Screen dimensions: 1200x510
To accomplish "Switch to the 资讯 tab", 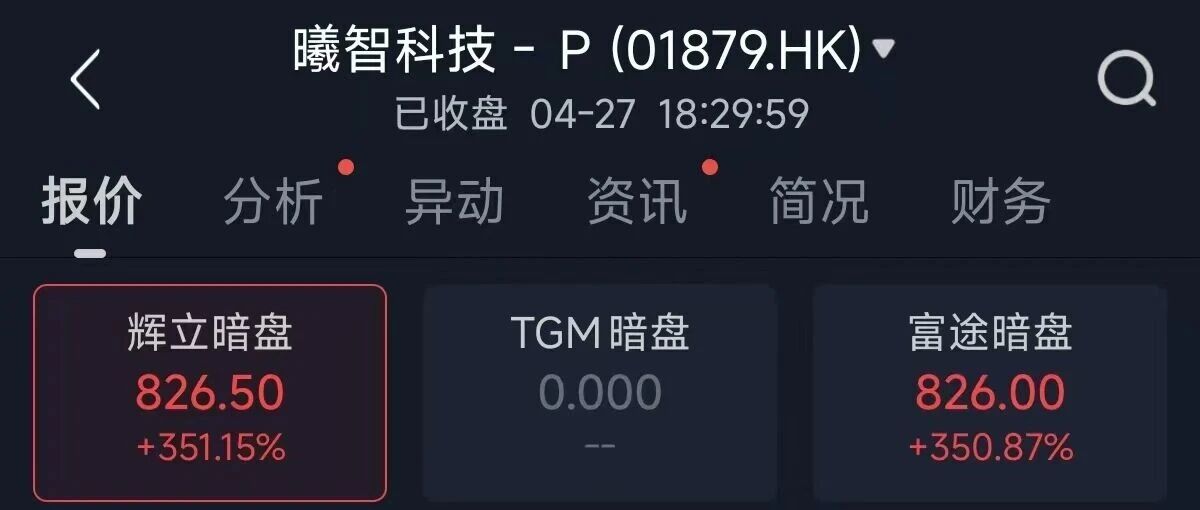I will click(x=637, y=202).
